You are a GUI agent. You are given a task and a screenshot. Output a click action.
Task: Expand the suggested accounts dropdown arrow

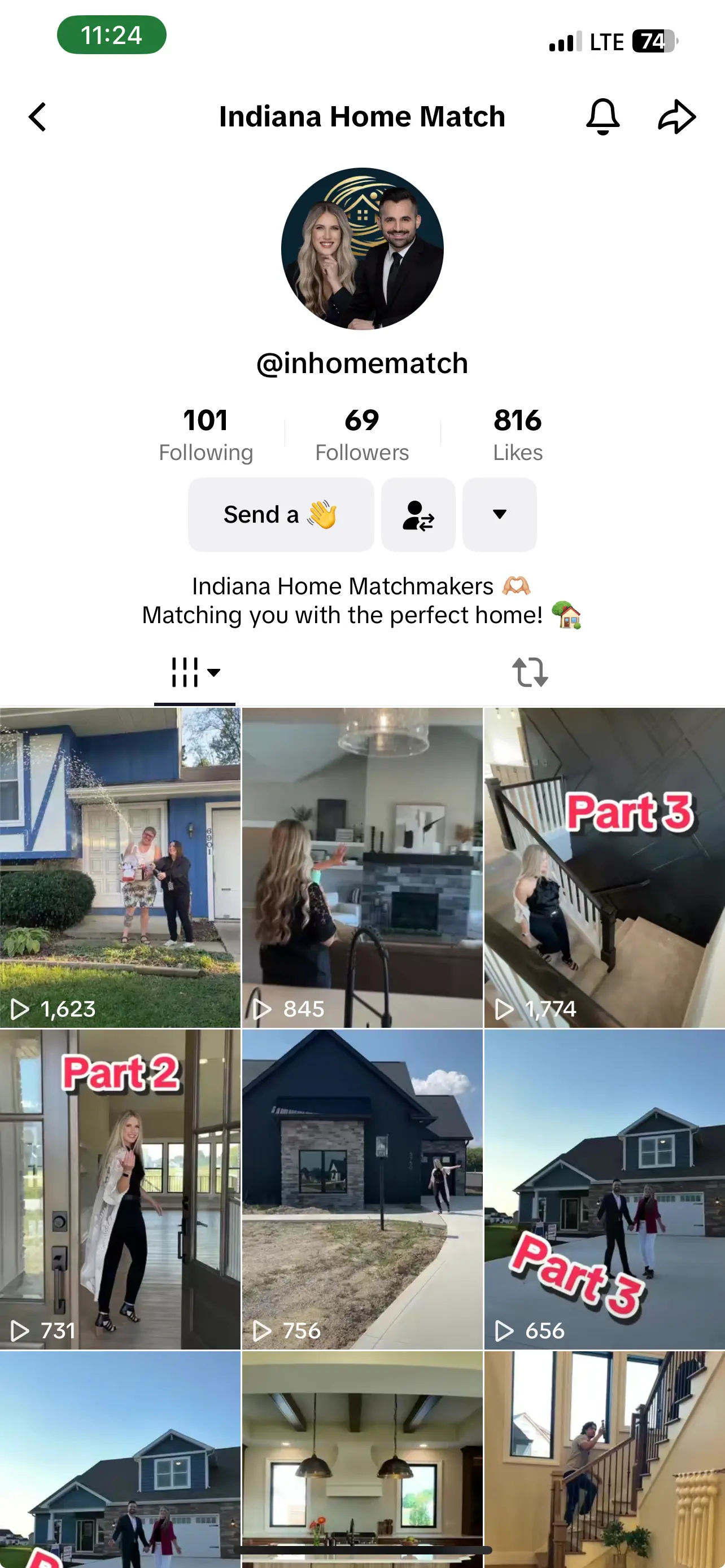point(500,514)
